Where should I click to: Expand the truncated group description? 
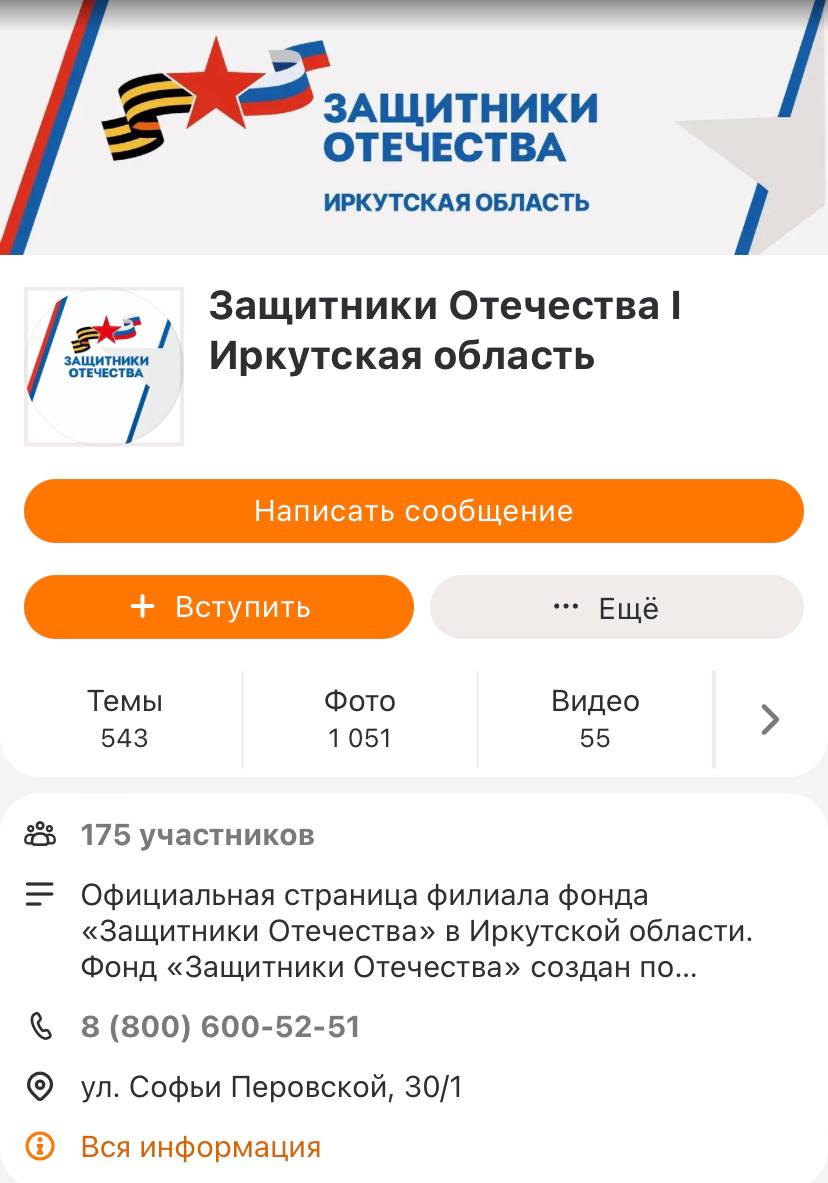(x=415, y=931)
